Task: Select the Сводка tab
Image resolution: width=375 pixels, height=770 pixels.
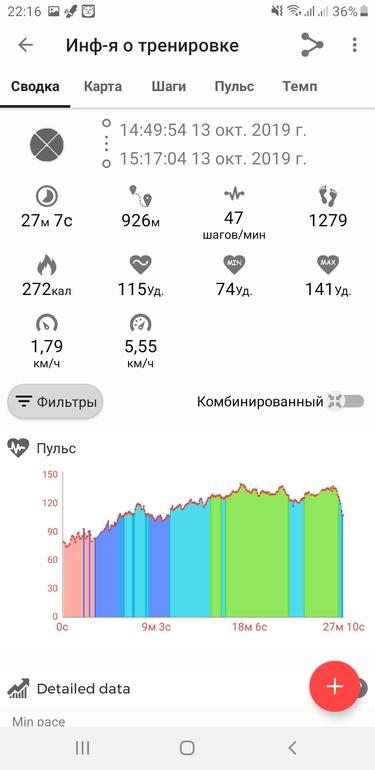Action: click(35, 87)
